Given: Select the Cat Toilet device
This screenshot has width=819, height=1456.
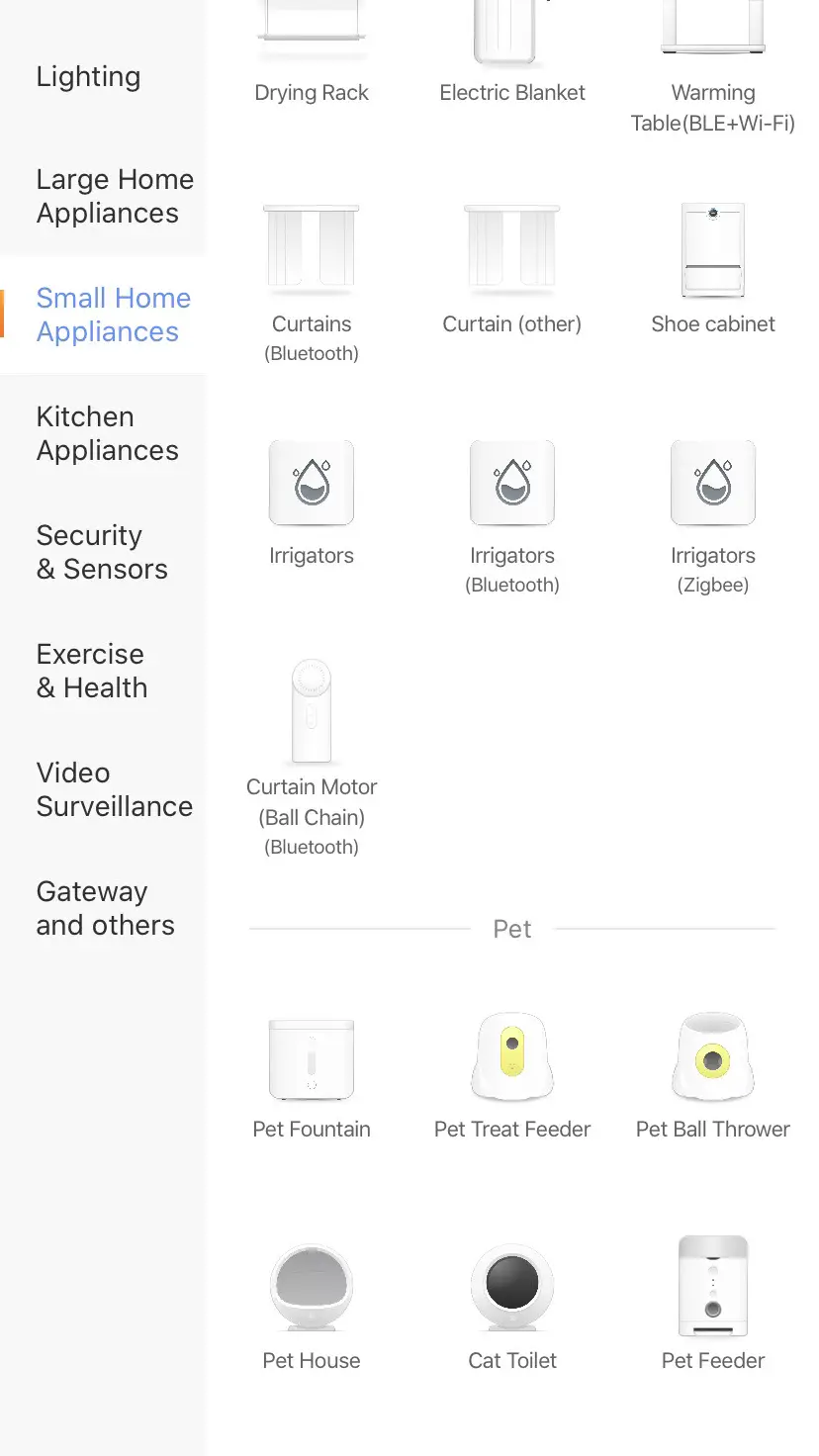Looking at the screenshot, I should point(512,1304).
